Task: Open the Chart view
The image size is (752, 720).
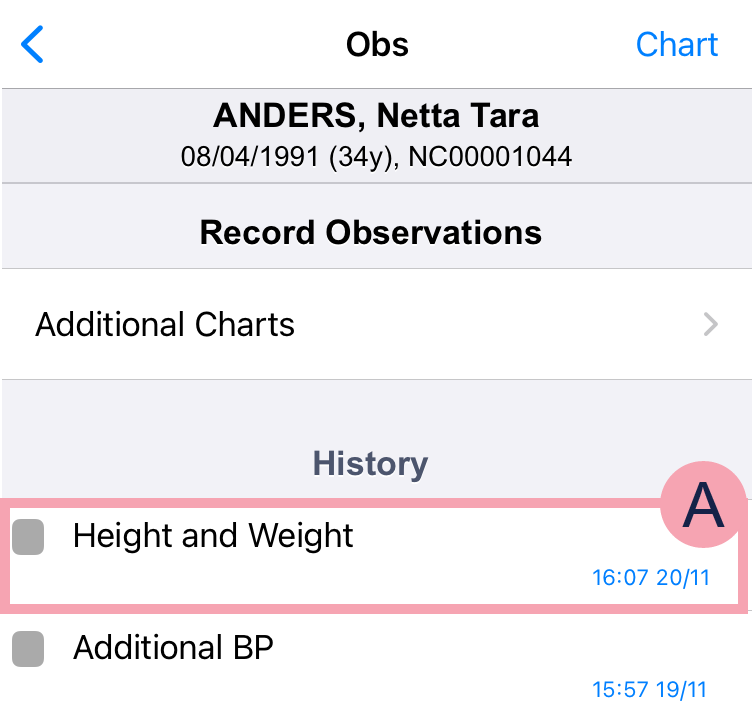Action: 676,45
